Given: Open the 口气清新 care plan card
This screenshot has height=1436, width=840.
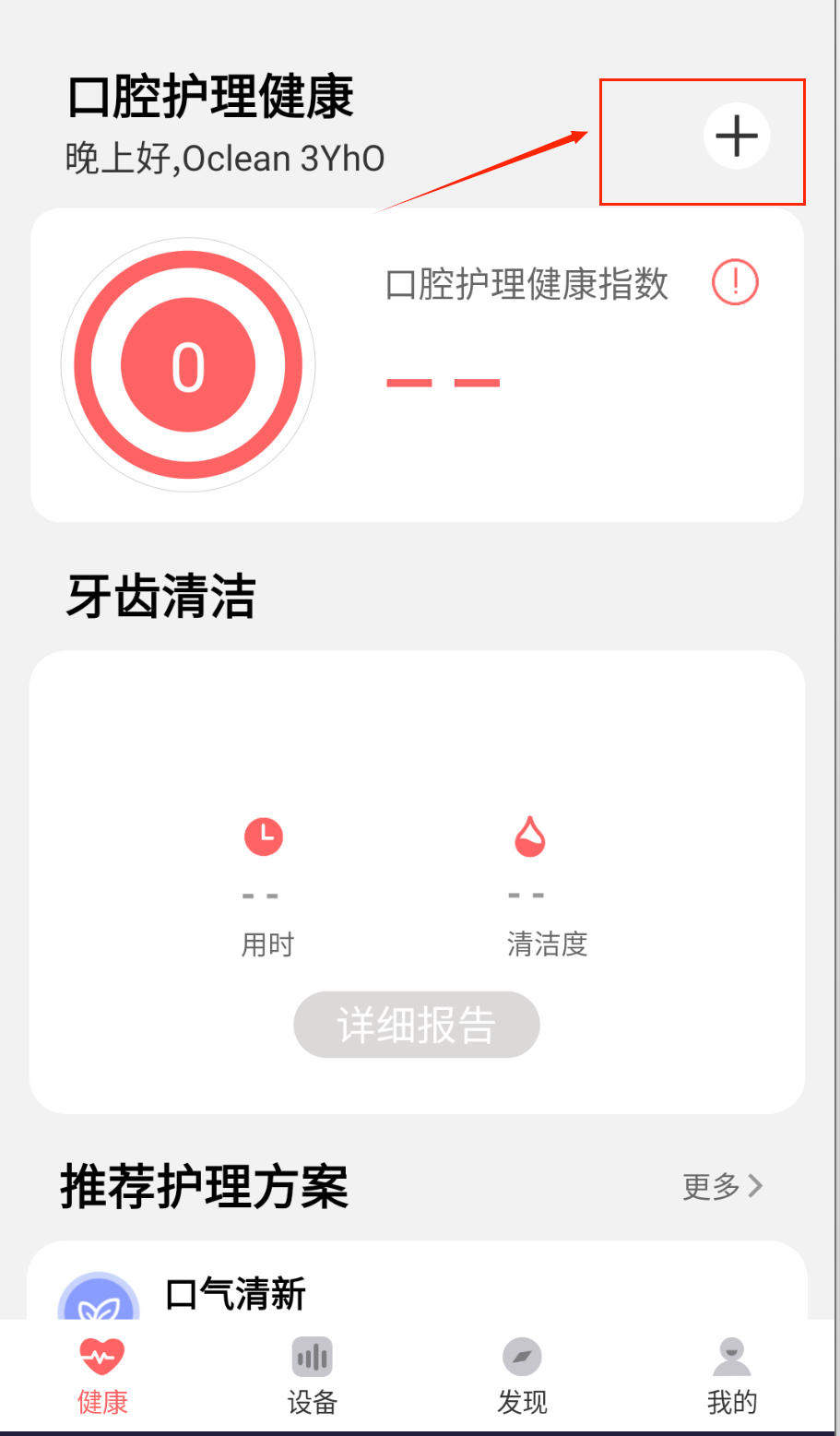Looking at the screenshot, I should [235, 1294].
